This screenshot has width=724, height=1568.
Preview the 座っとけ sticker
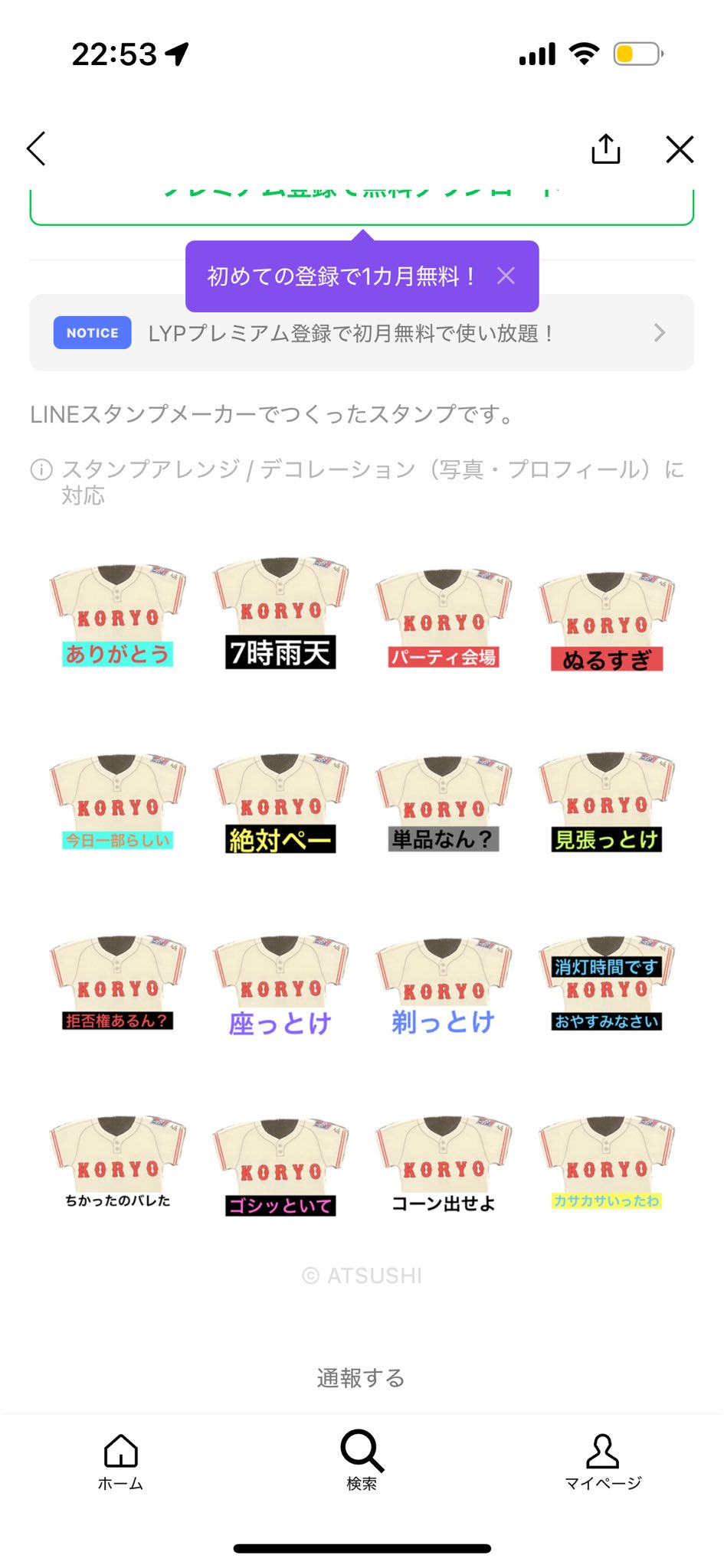click(x=280, y=986)
